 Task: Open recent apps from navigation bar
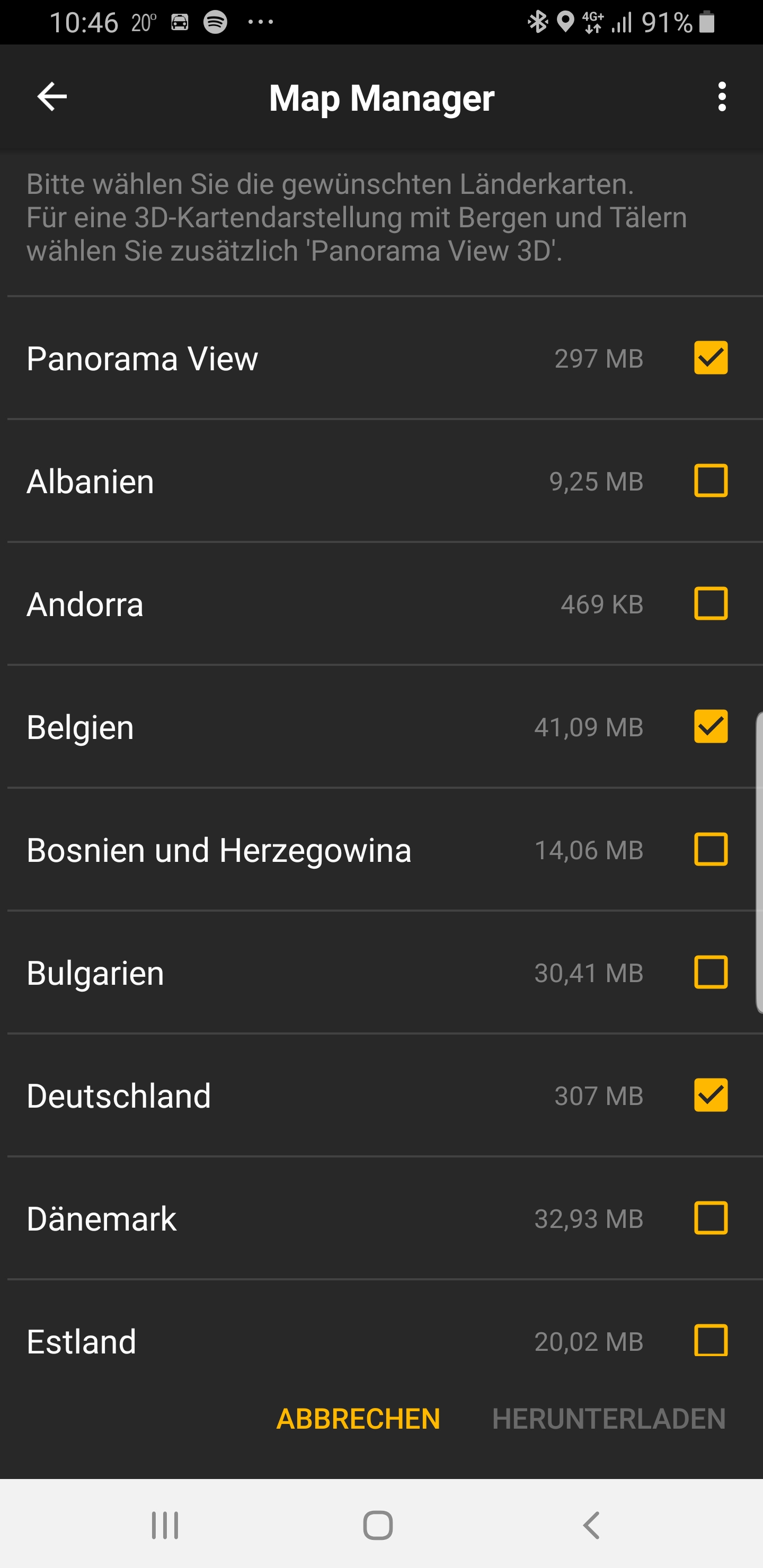(165, 1526)
